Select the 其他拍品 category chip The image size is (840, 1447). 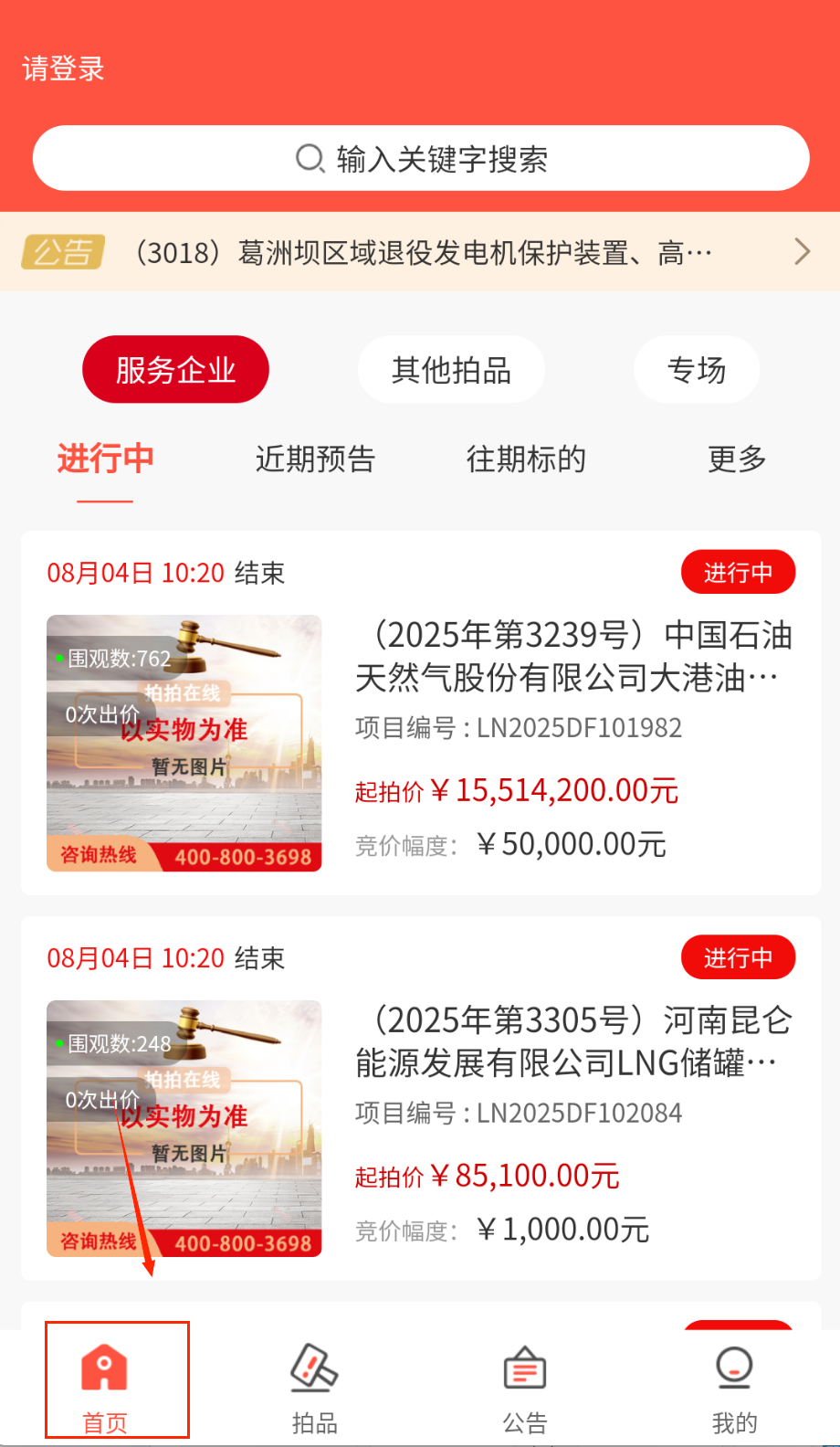(451, 370)
